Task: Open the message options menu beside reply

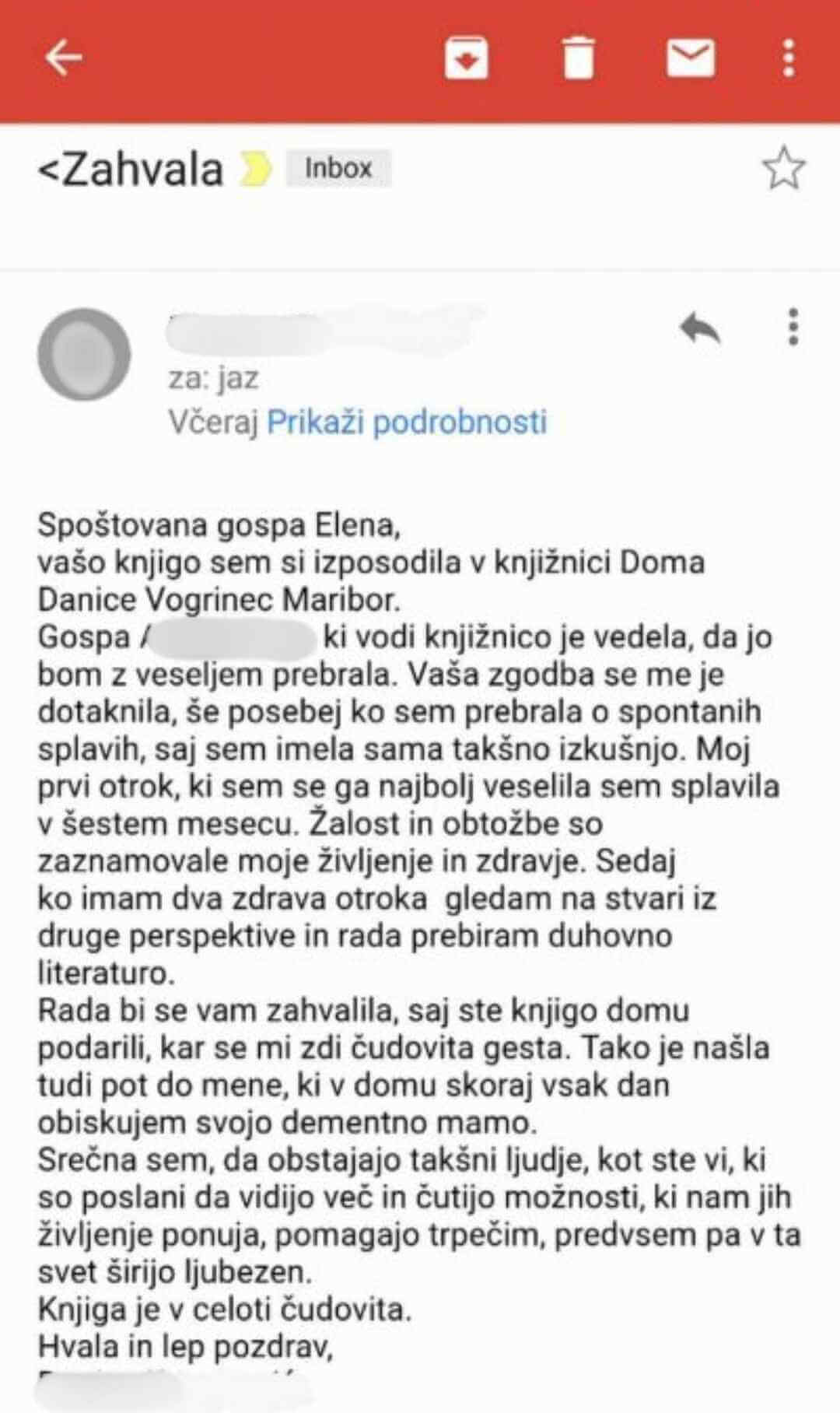Action: click(793, 327)
